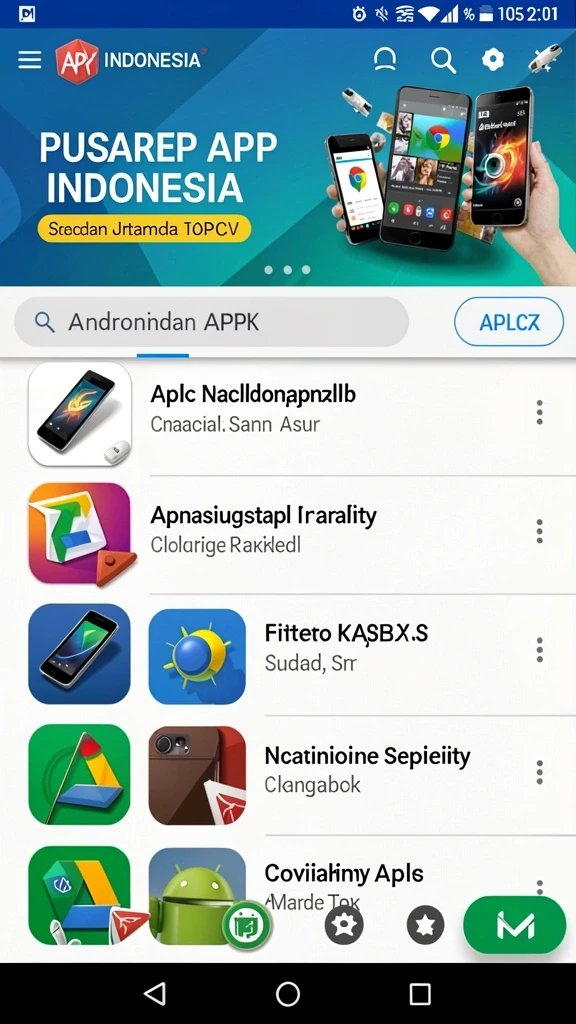Tap the round star button
The image size is (576, 1024).
426,925
